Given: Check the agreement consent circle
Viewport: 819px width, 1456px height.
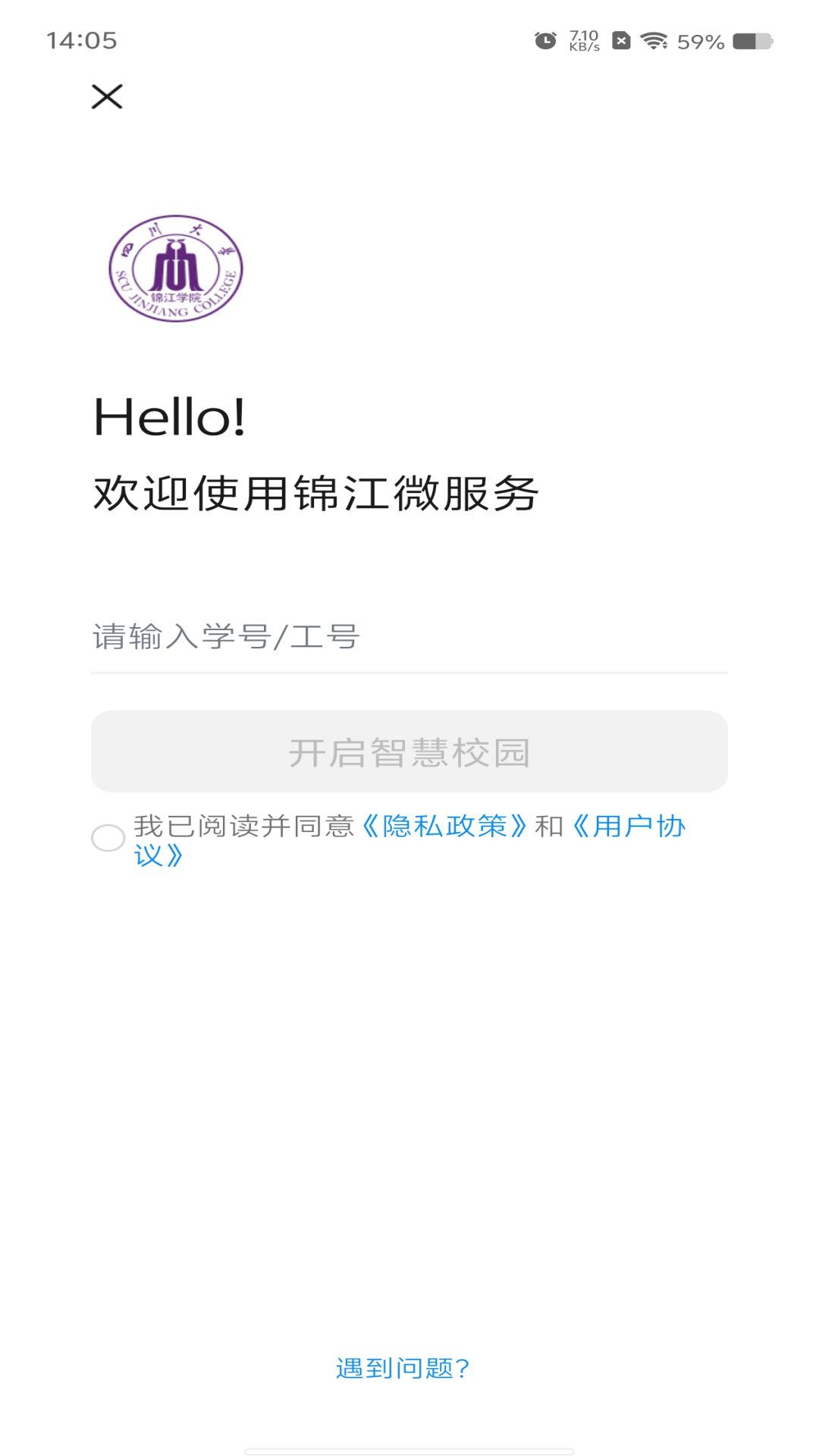Looking at the screenshot, I should tap(108, 838).
